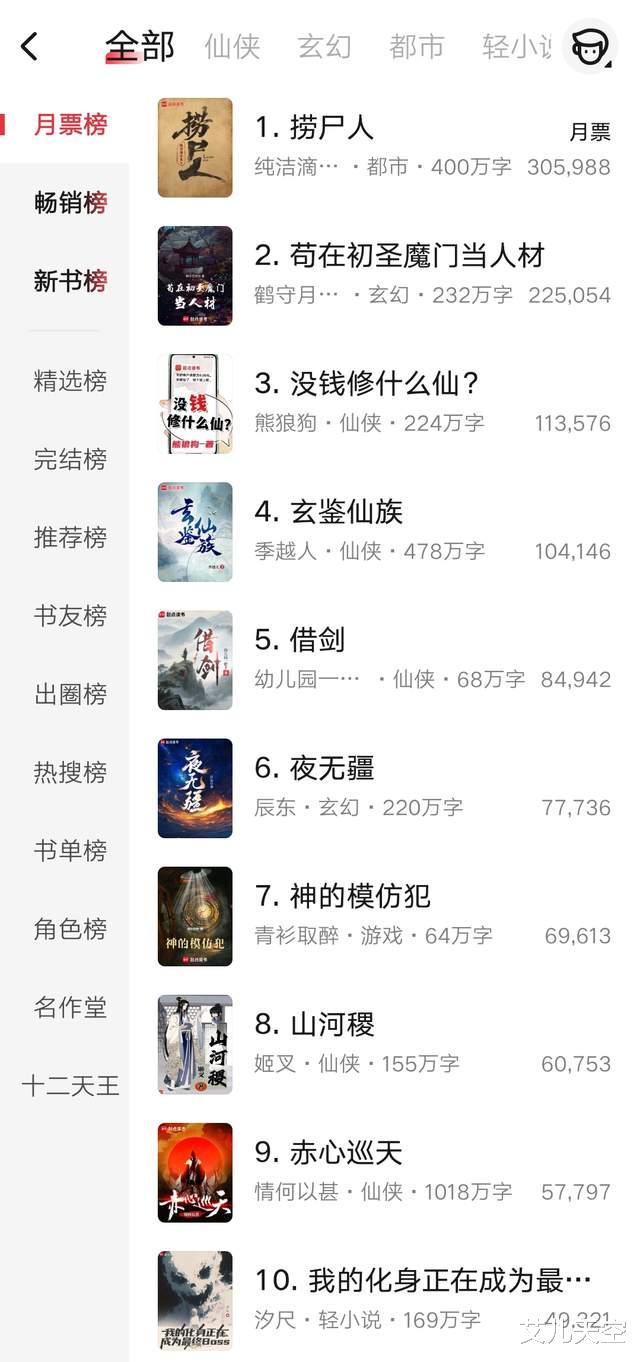This screenshot has height=1362, width=640.
Task: Open the 十二天王 section
Action: [x=70, y=1085]
